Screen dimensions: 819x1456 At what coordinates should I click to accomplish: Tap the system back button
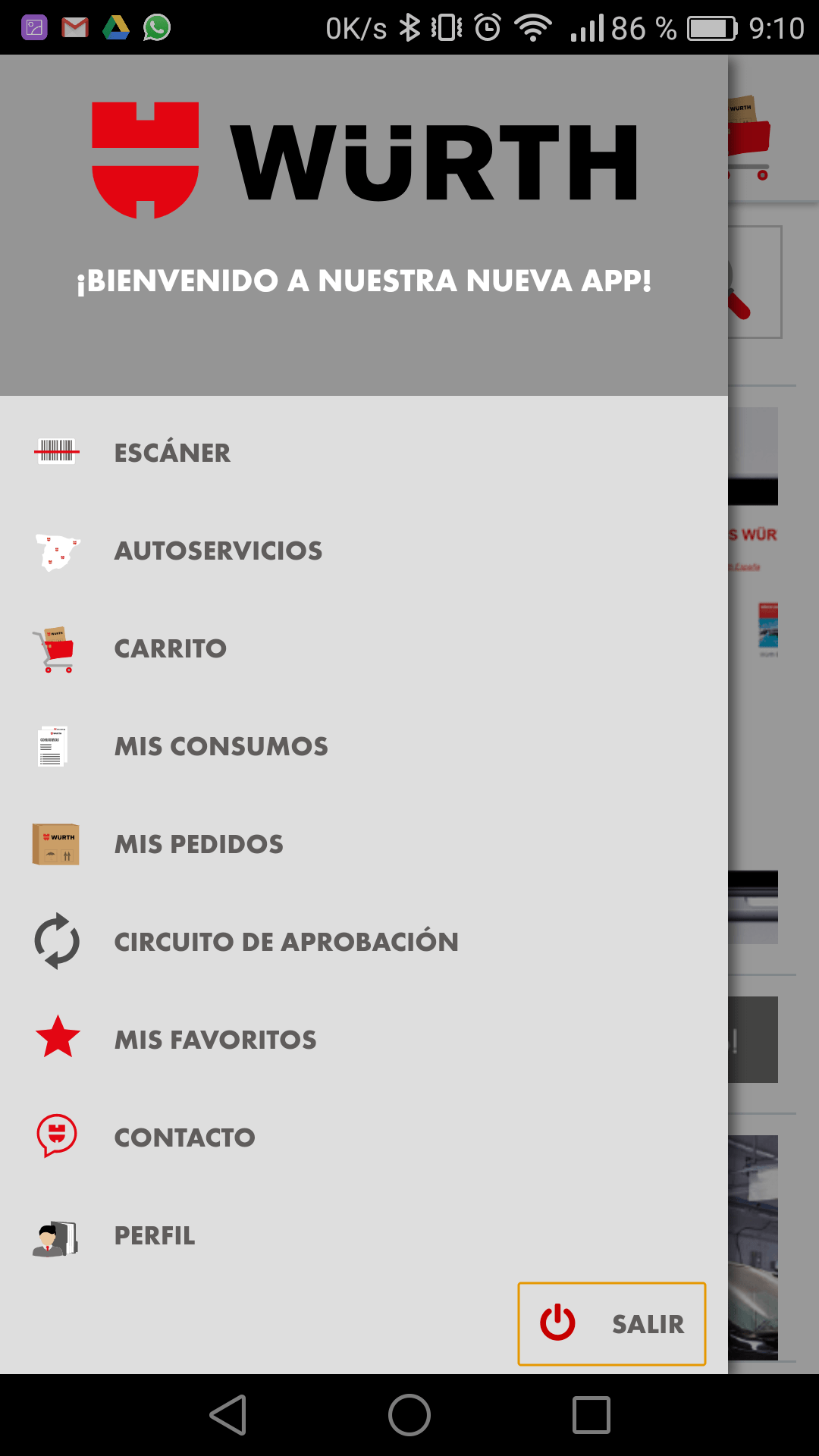[x=227, y=1415]
